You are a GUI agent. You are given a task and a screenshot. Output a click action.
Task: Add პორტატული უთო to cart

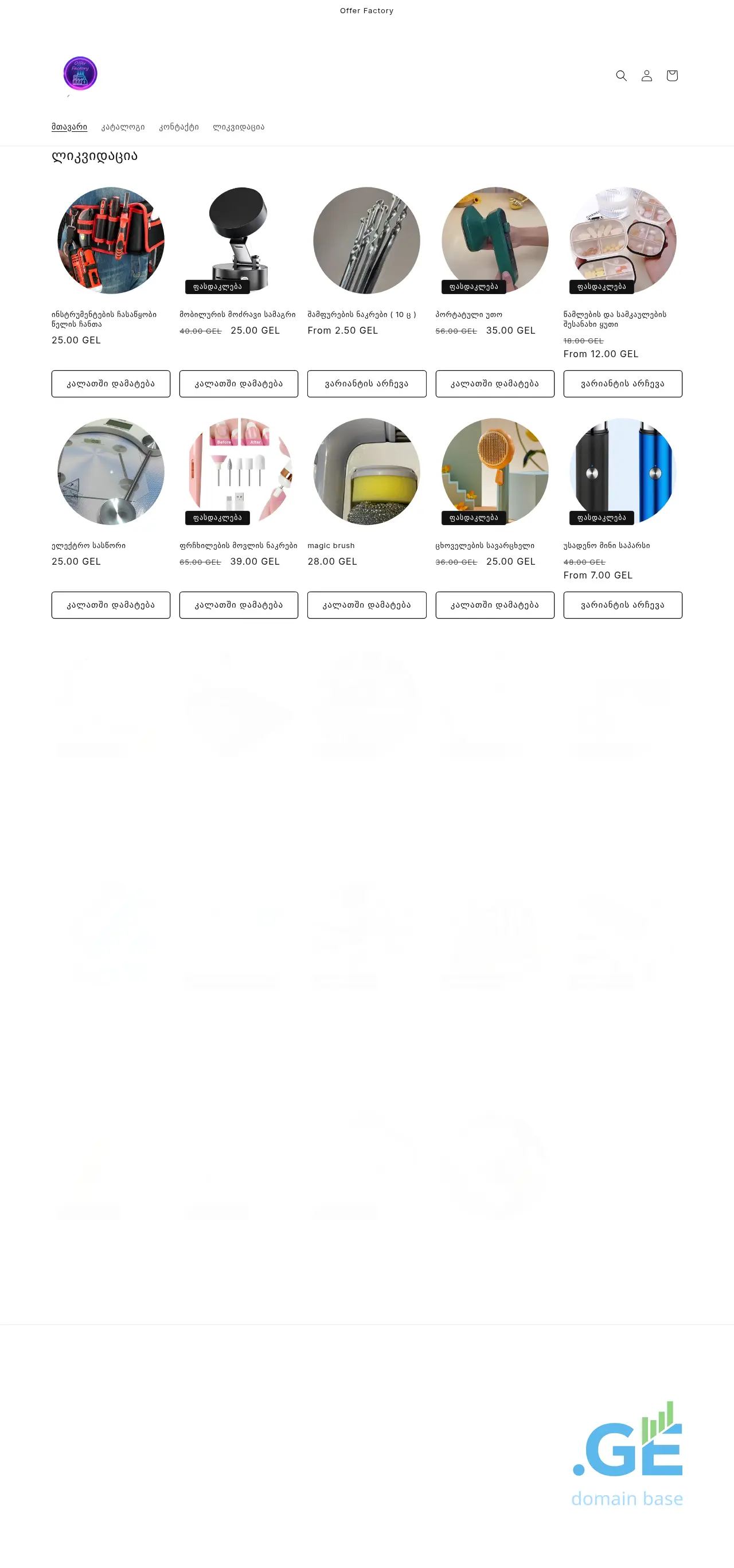coord(495,384)
